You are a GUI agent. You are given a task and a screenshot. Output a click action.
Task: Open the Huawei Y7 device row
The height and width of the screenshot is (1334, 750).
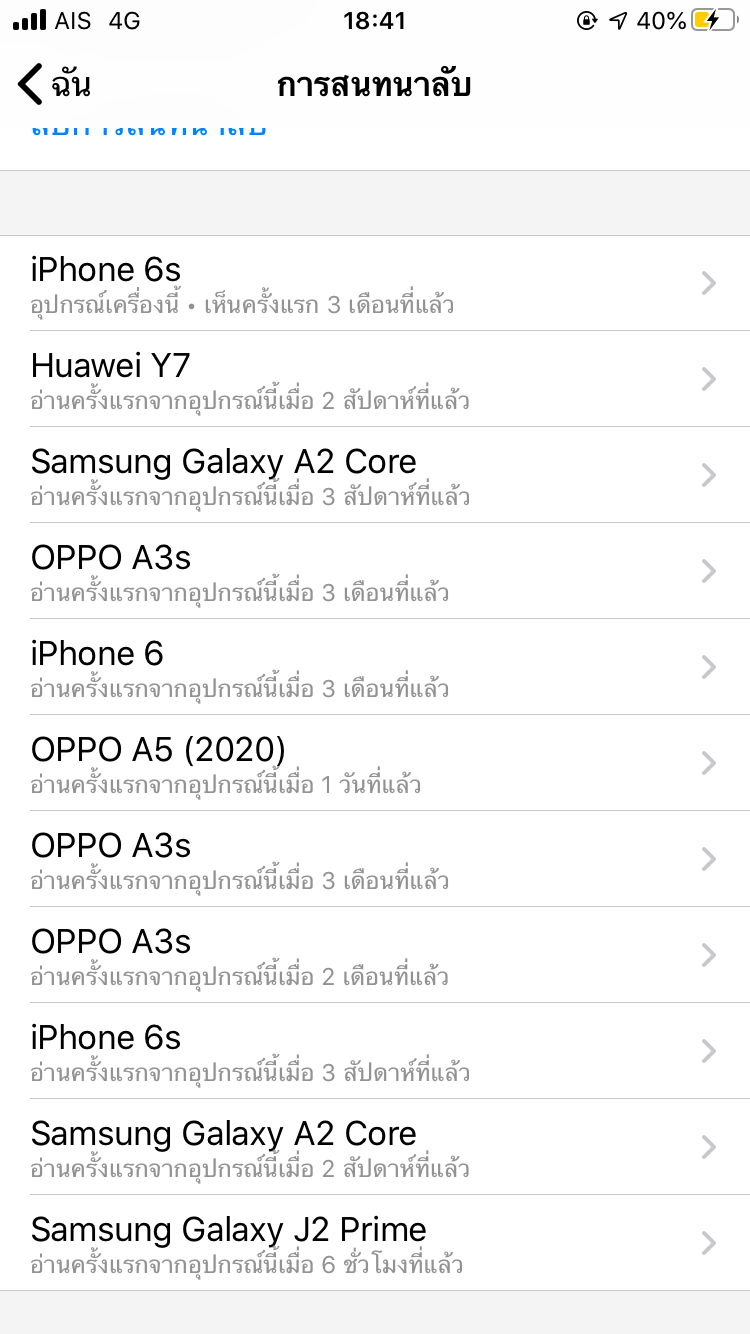tap(375, 380)
